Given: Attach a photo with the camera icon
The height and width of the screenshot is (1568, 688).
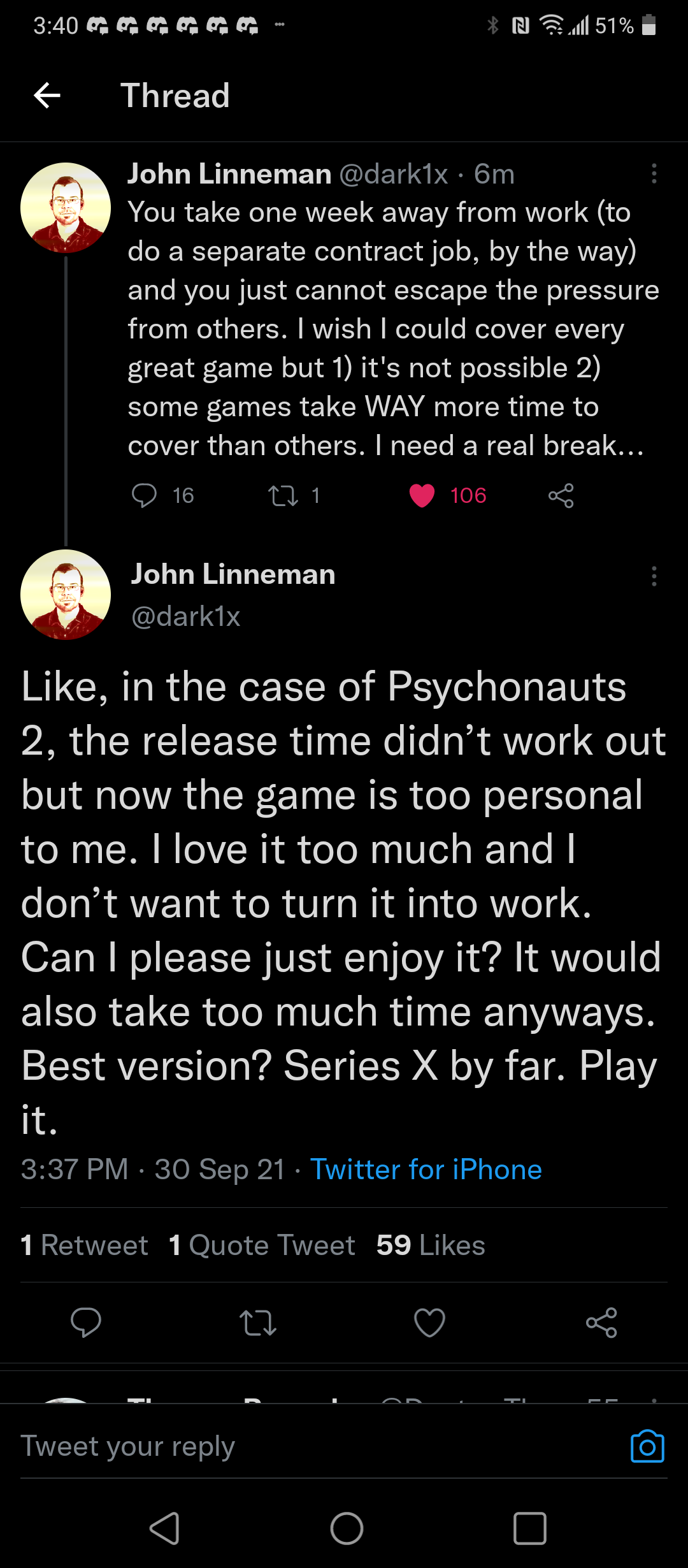Looking at the screenshot, I should [647, 1446].
